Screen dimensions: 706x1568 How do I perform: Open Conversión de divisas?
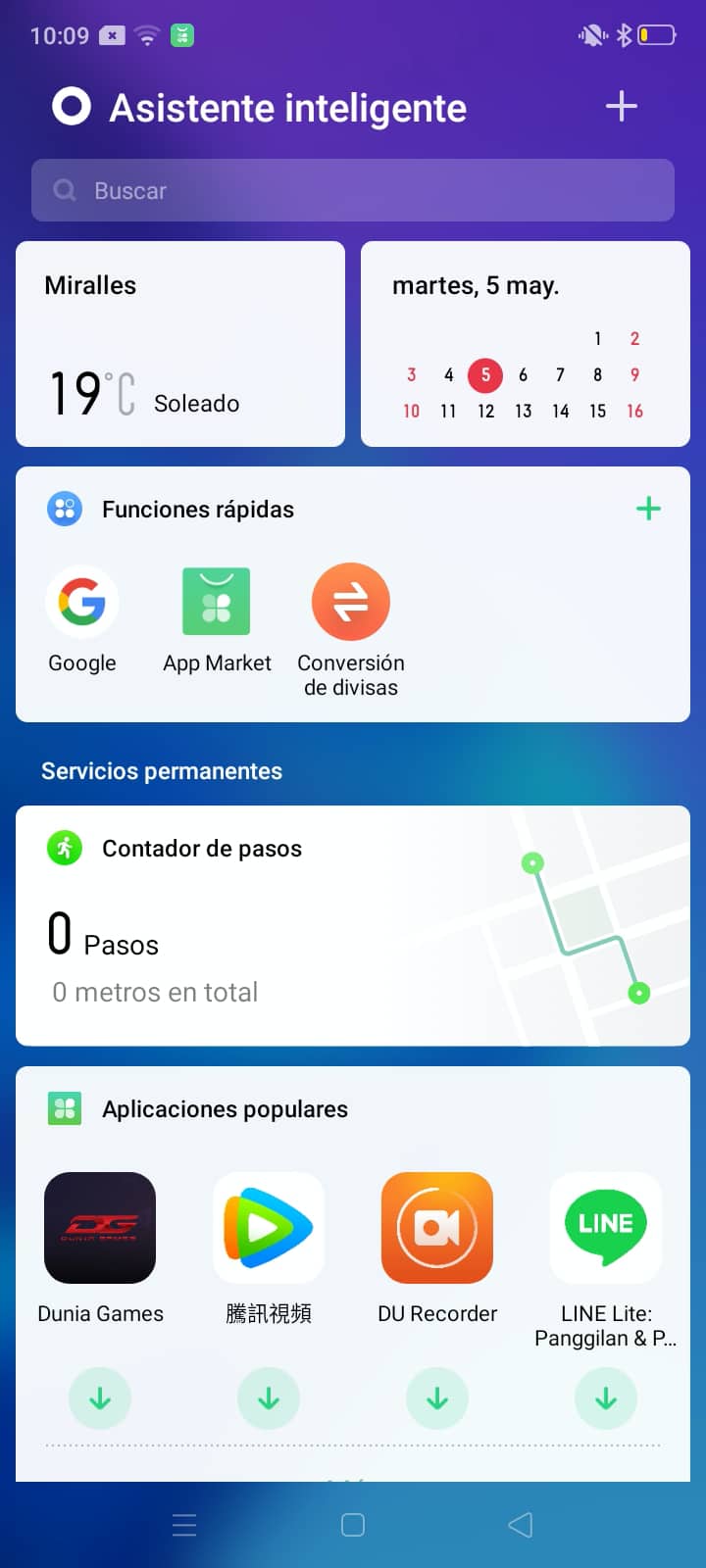pyautogui.click(x=351, y=602)
